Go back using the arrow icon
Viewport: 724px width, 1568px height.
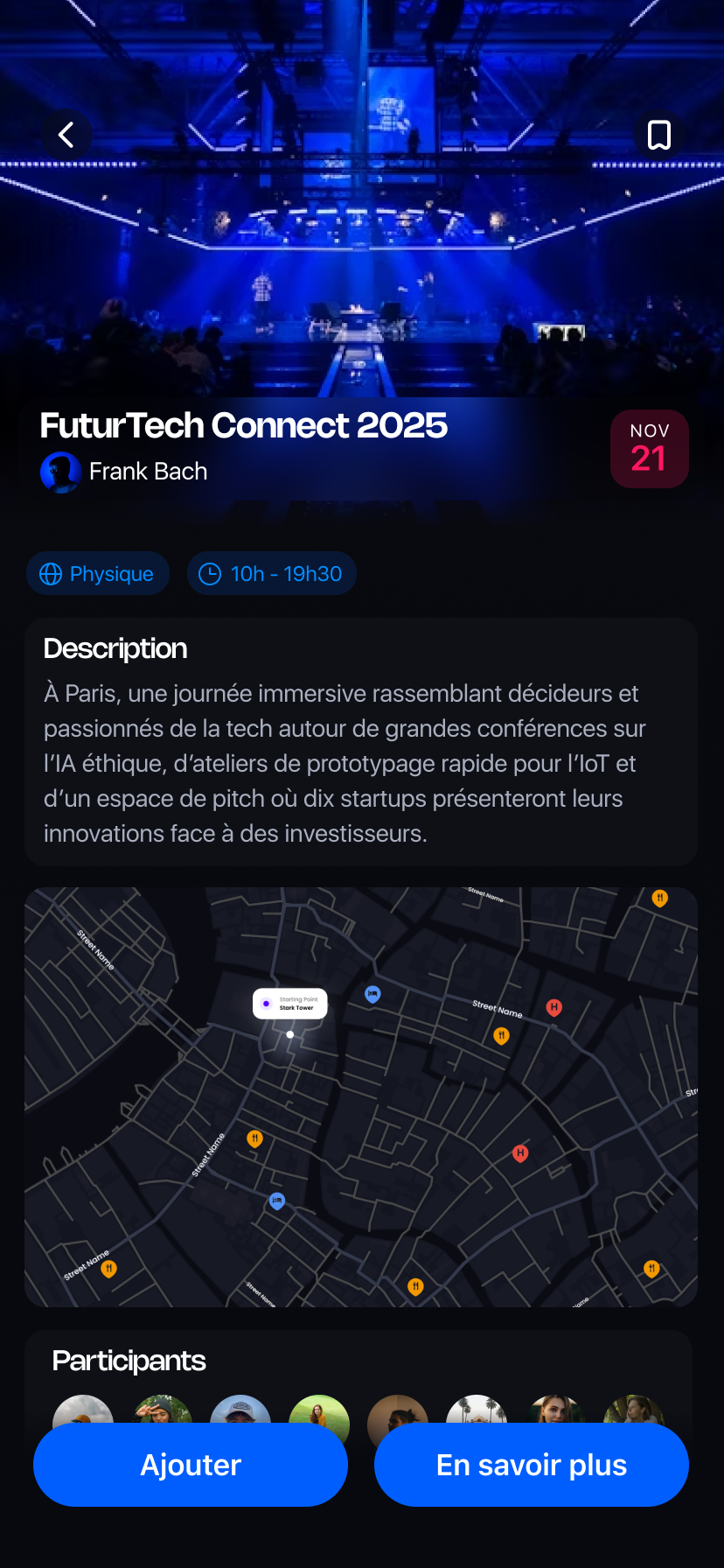pos(66,135)
